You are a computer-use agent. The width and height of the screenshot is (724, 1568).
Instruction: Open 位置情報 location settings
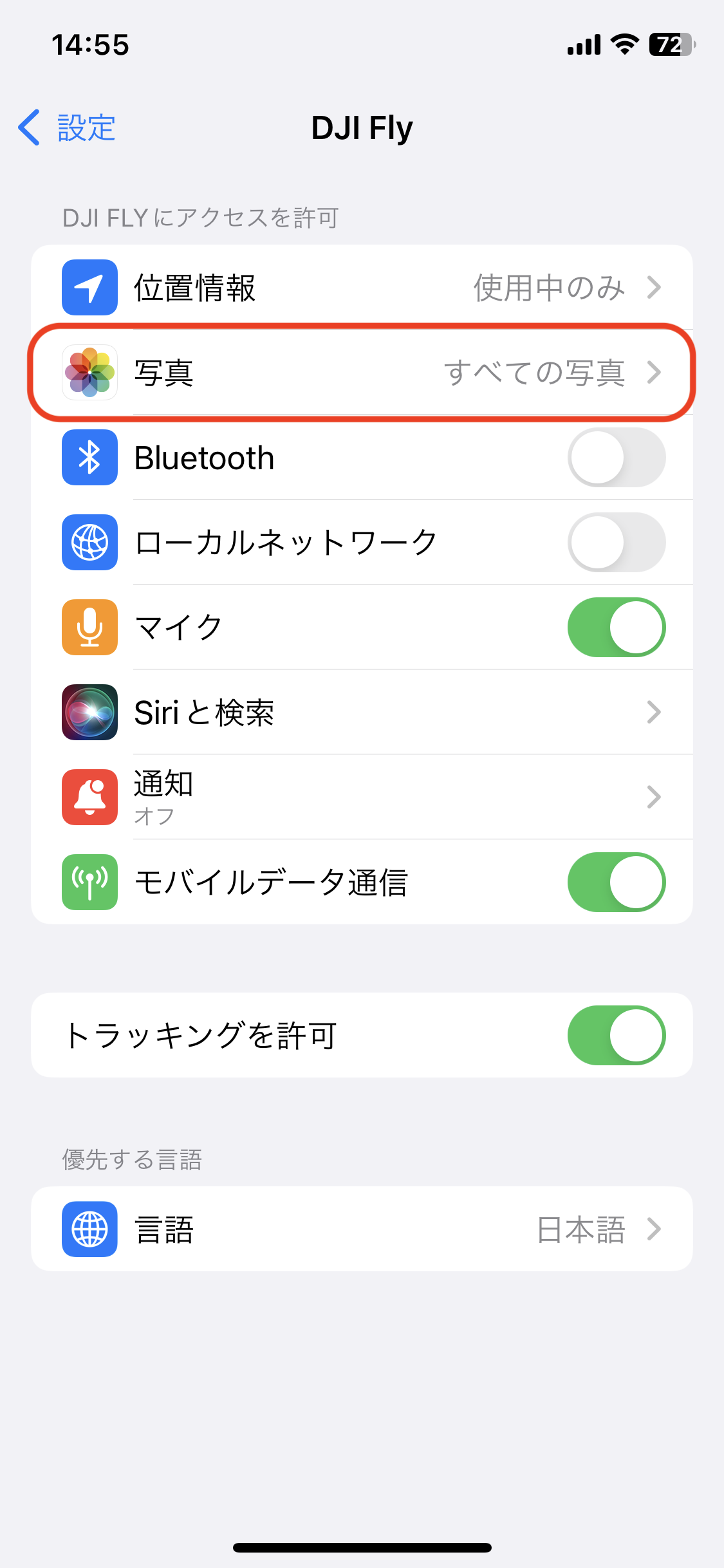[x=362, y=288]
